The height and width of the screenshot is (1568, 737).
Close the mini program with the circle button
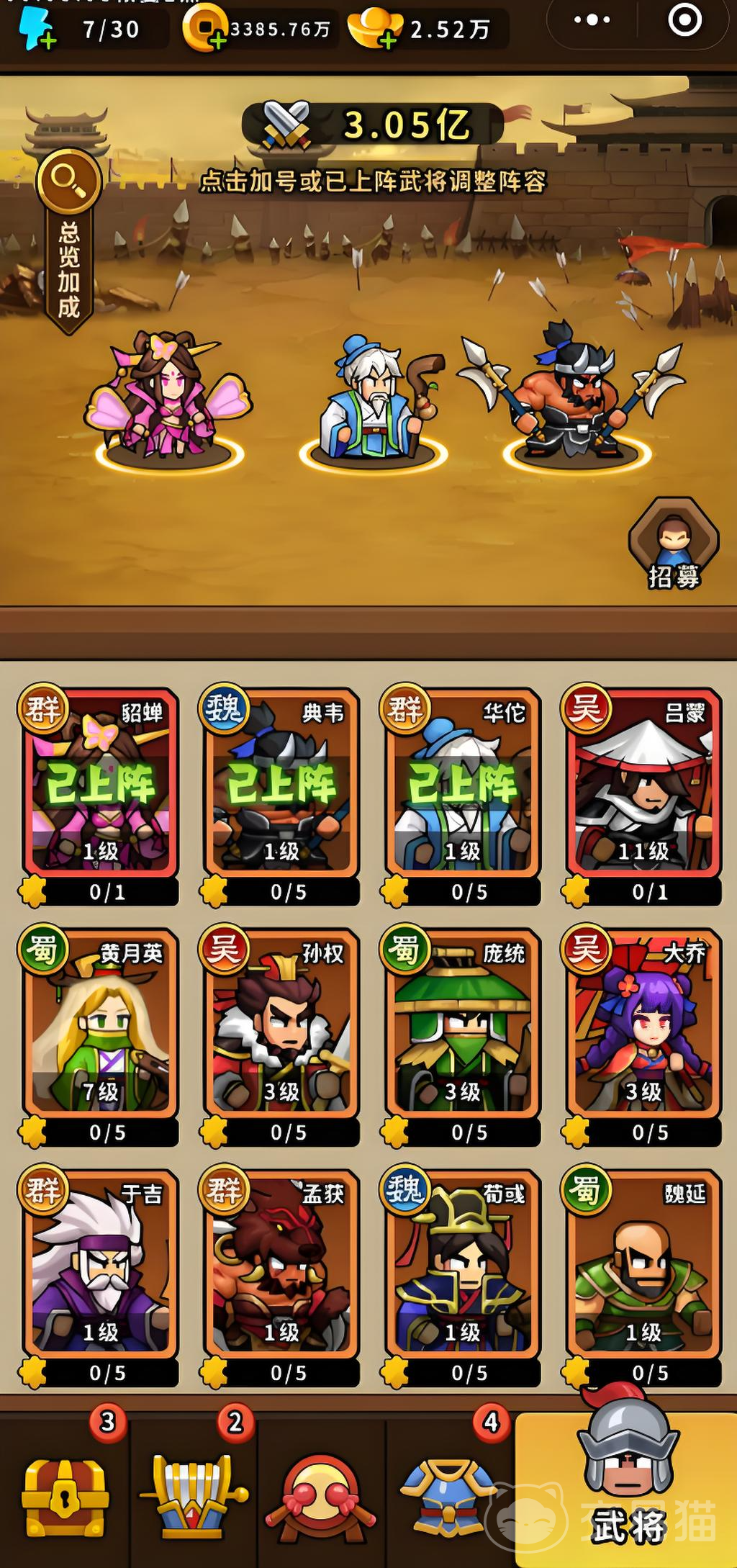point(684,20)
